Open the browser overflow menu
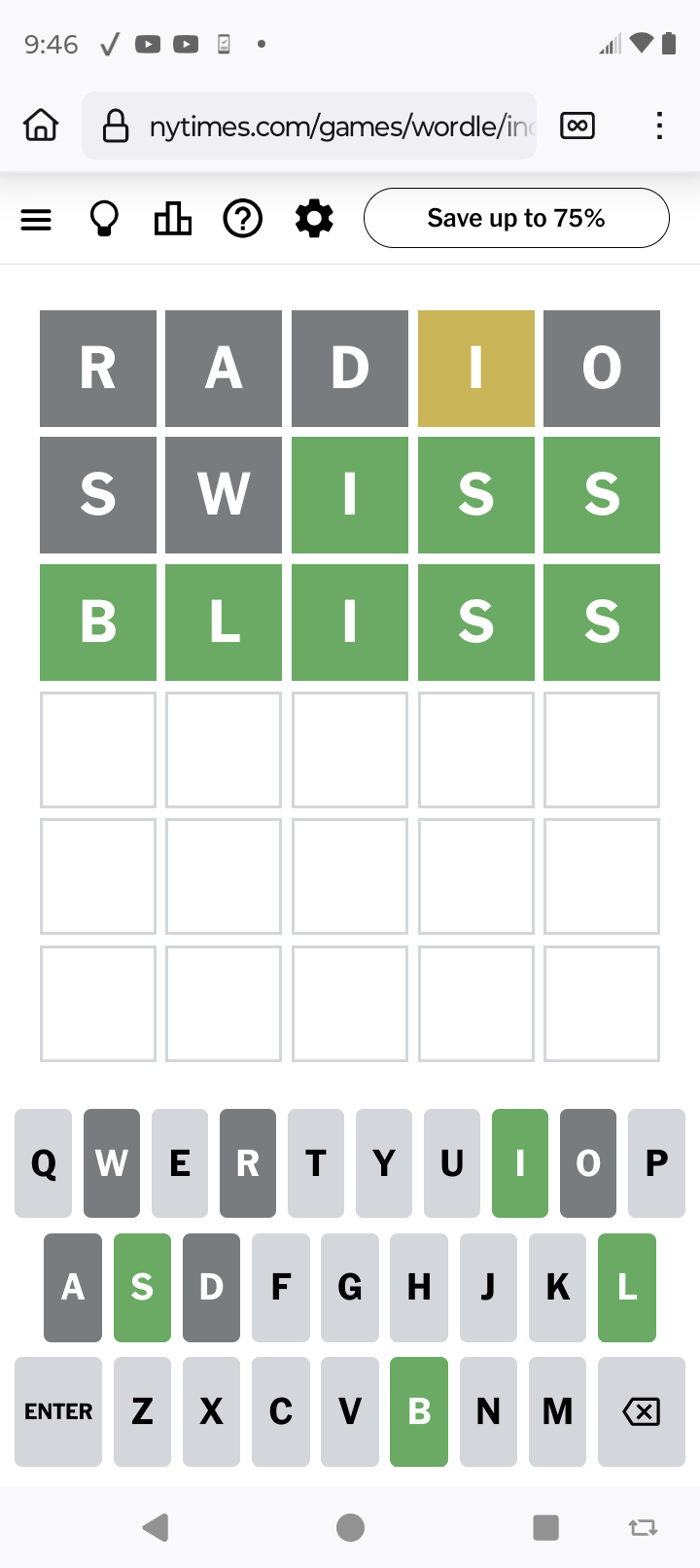The width and height of the screenshot is (700, 1568). [x=659, y=125]
